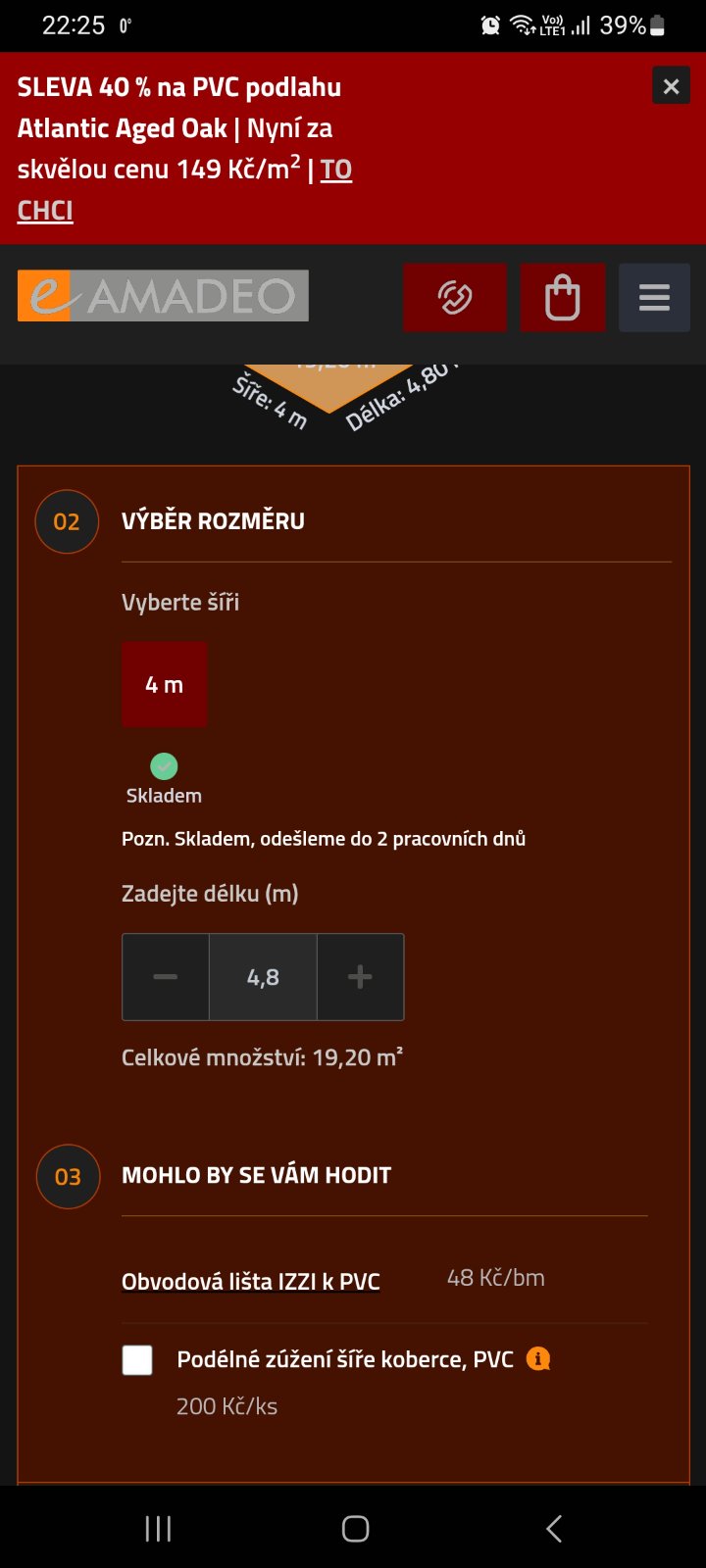Screen dimensions: 706x1568
Task: Open the Amadeo home logo
Action: pos(163,296)
